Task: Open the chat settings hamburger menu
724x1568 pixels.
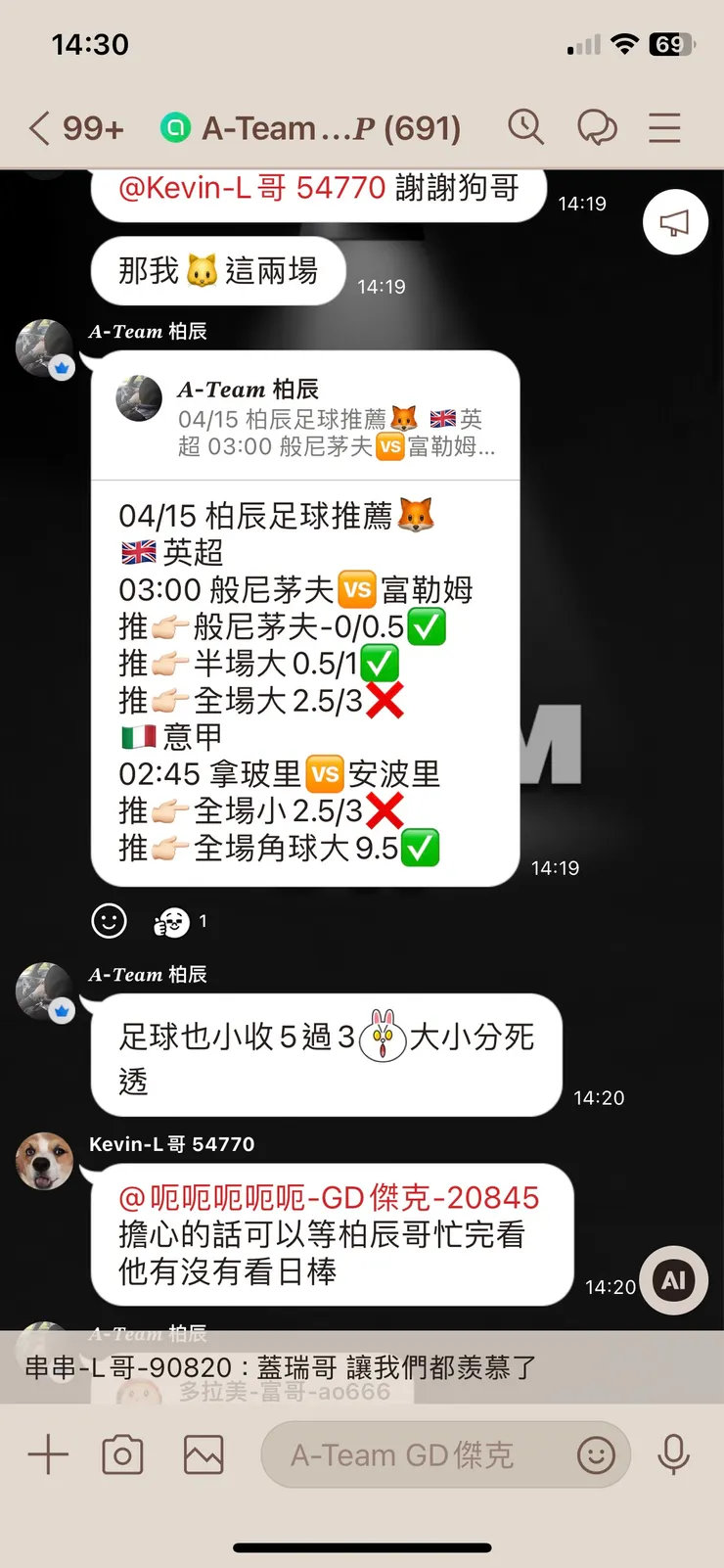Action: tap(663, 128)
